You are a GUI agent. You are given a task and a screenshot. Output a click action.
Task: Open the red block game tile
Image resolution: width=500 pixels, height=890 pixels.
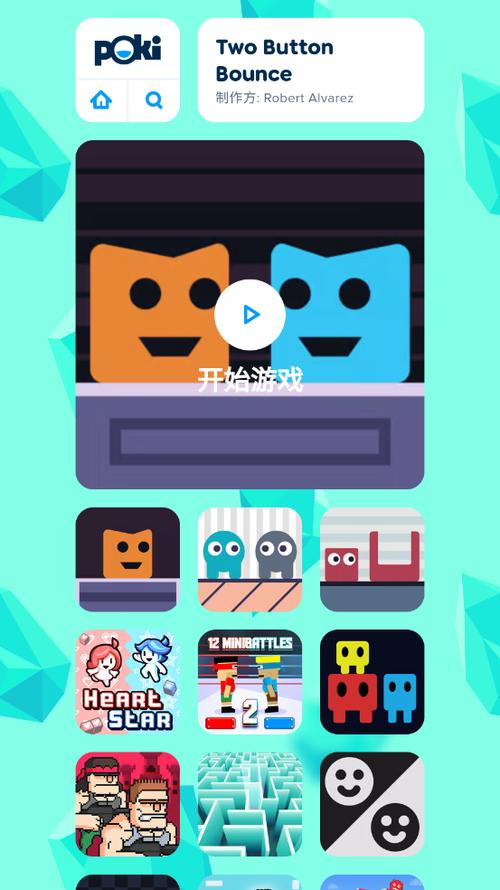(372, 559)
